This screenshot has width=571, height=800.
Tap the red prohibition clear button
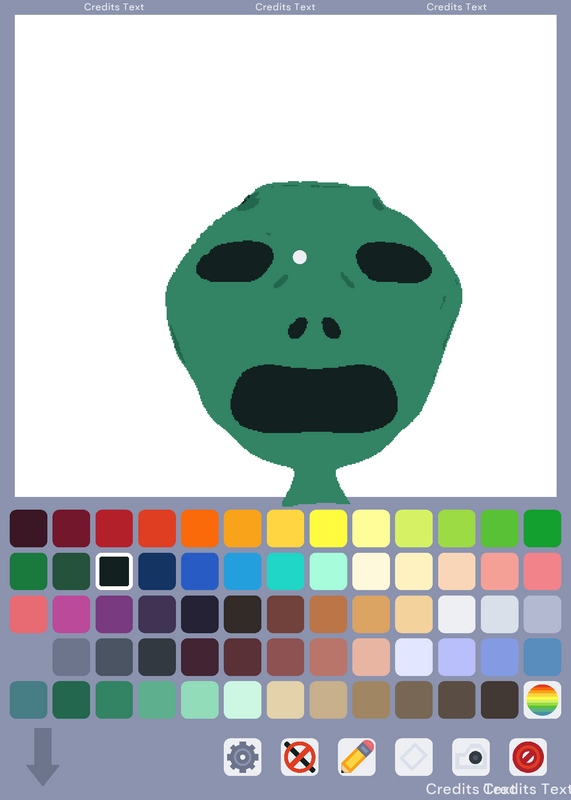(x=528, y=757)
